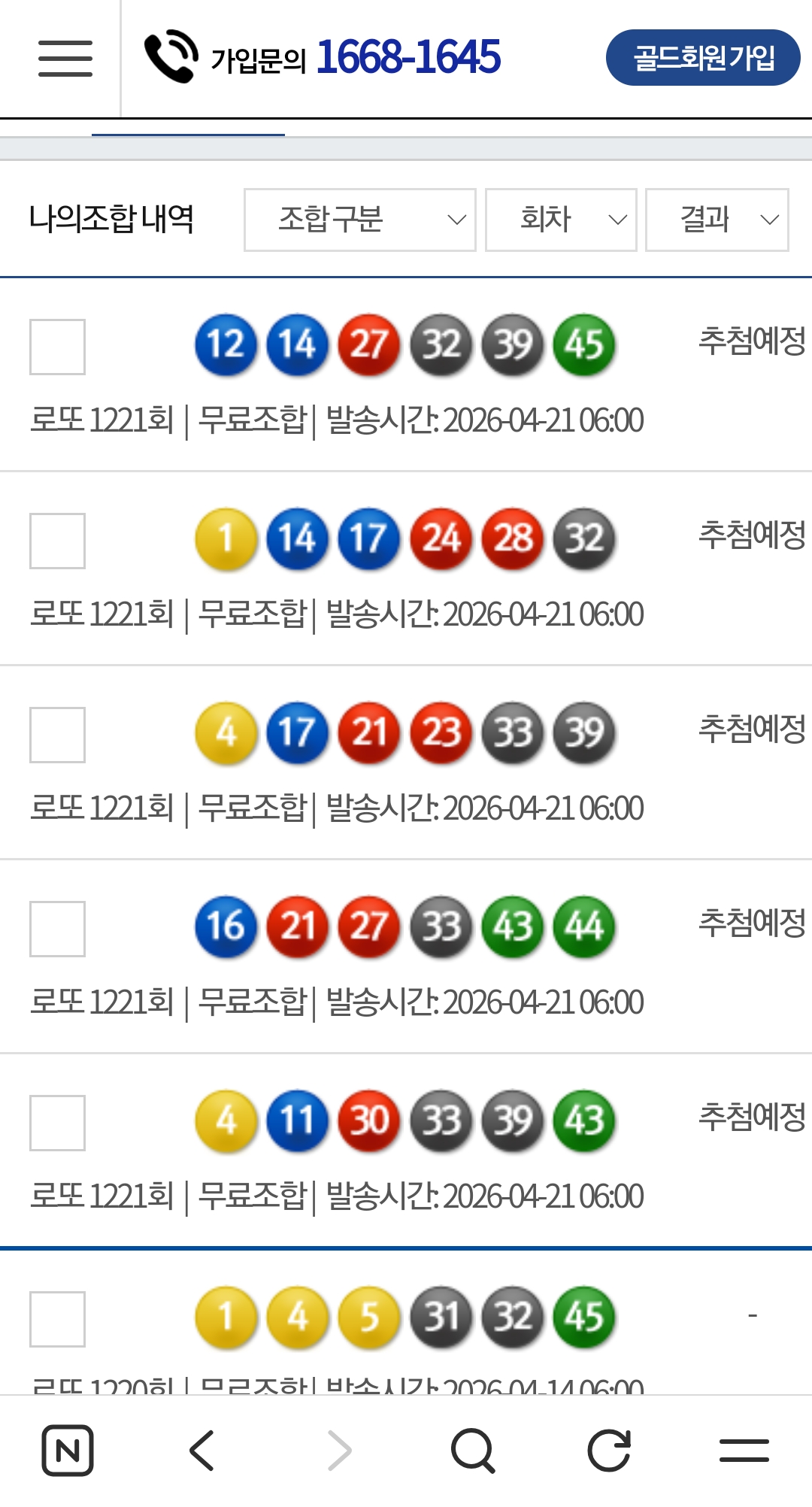Expand the 회차 dropdown
This screenshot has height=1507, width=812.
(x=561, y=220)
